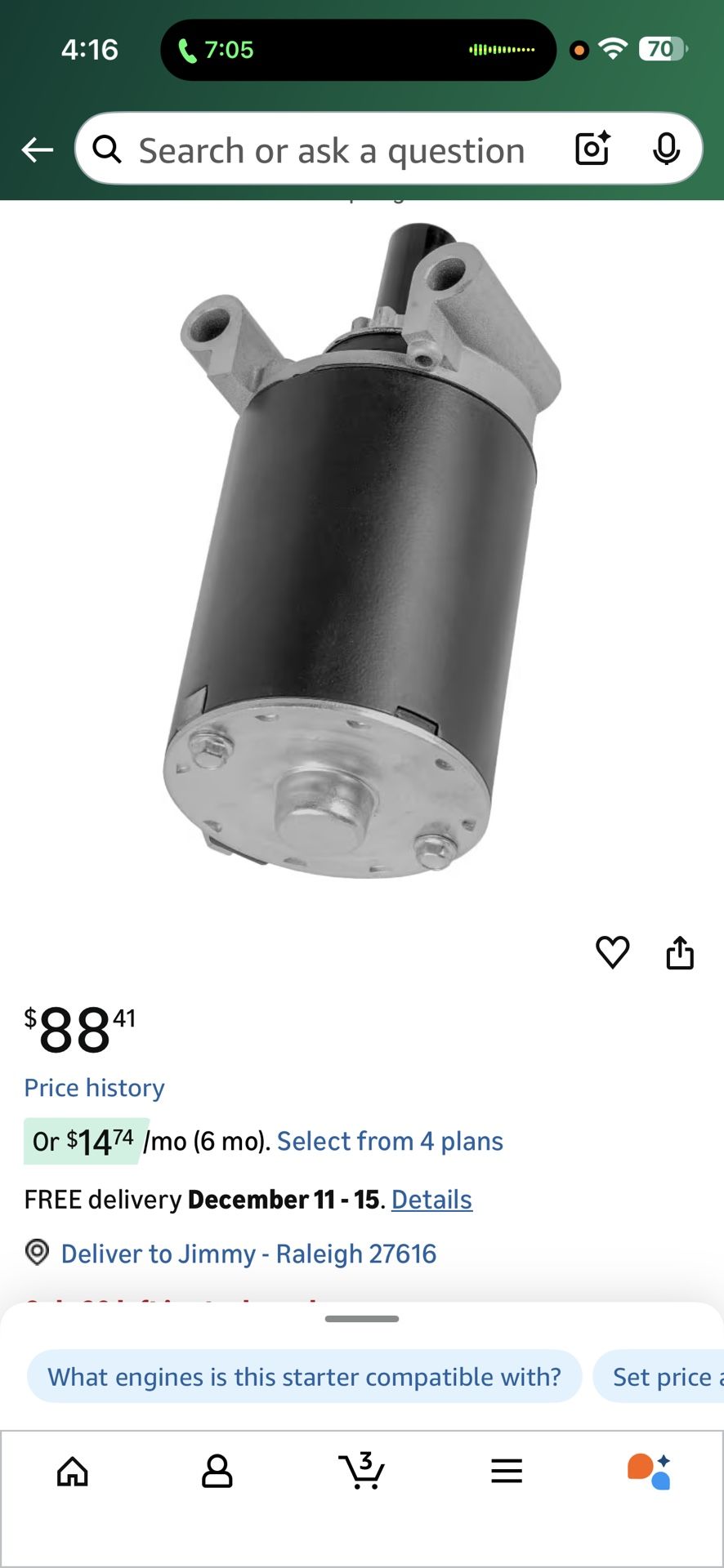Ask what engines this starter is compatible with
The width and height of the screenshot is (724, 1568).
[304, 1377]
